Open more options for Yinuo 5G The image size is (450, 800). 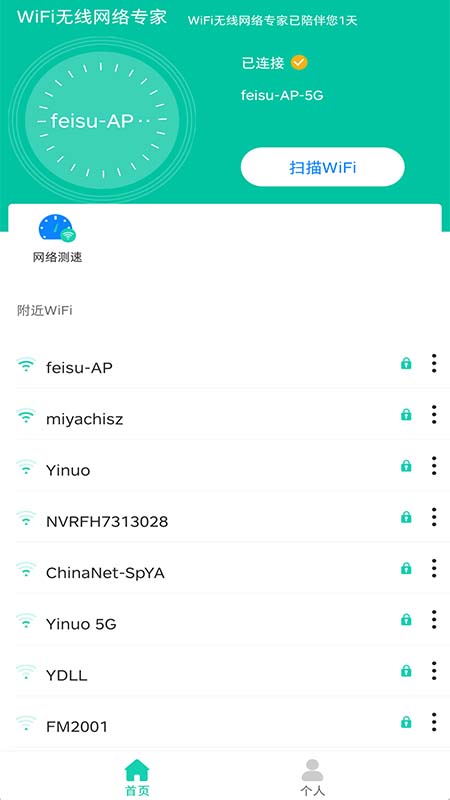click(x=434, y=620)
